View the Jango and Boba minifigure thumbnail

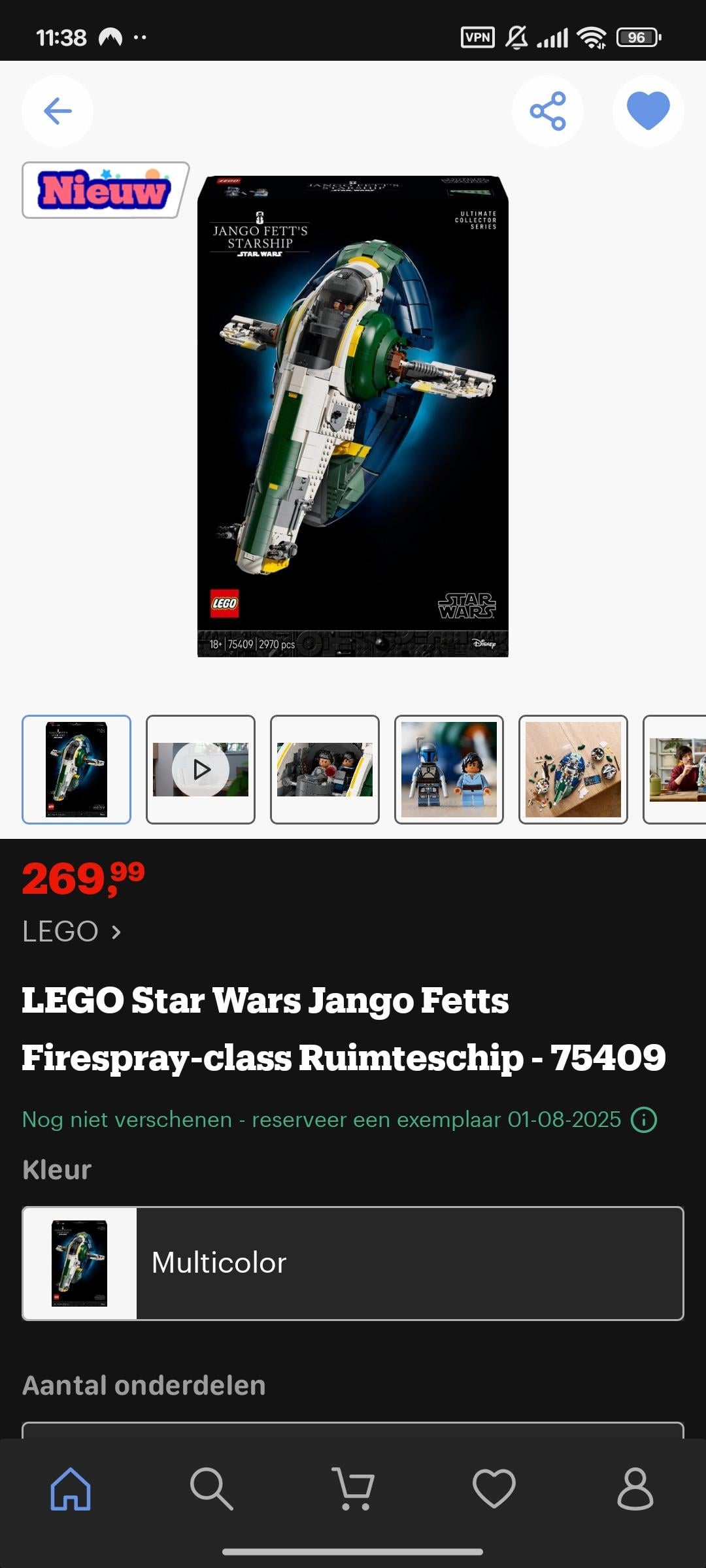(449, 770)
